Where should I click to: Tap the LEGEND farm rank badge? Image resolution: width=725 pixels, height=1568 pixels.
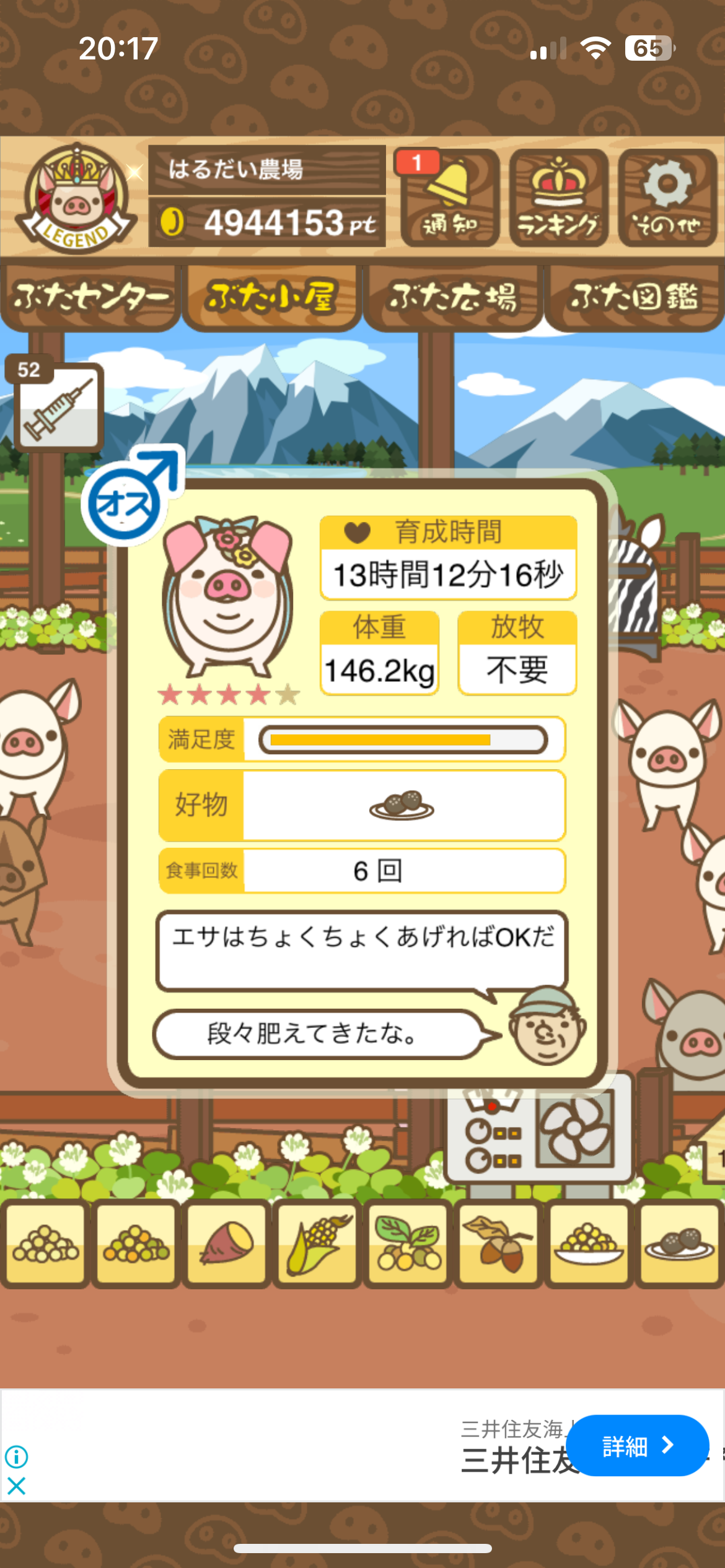76,199
